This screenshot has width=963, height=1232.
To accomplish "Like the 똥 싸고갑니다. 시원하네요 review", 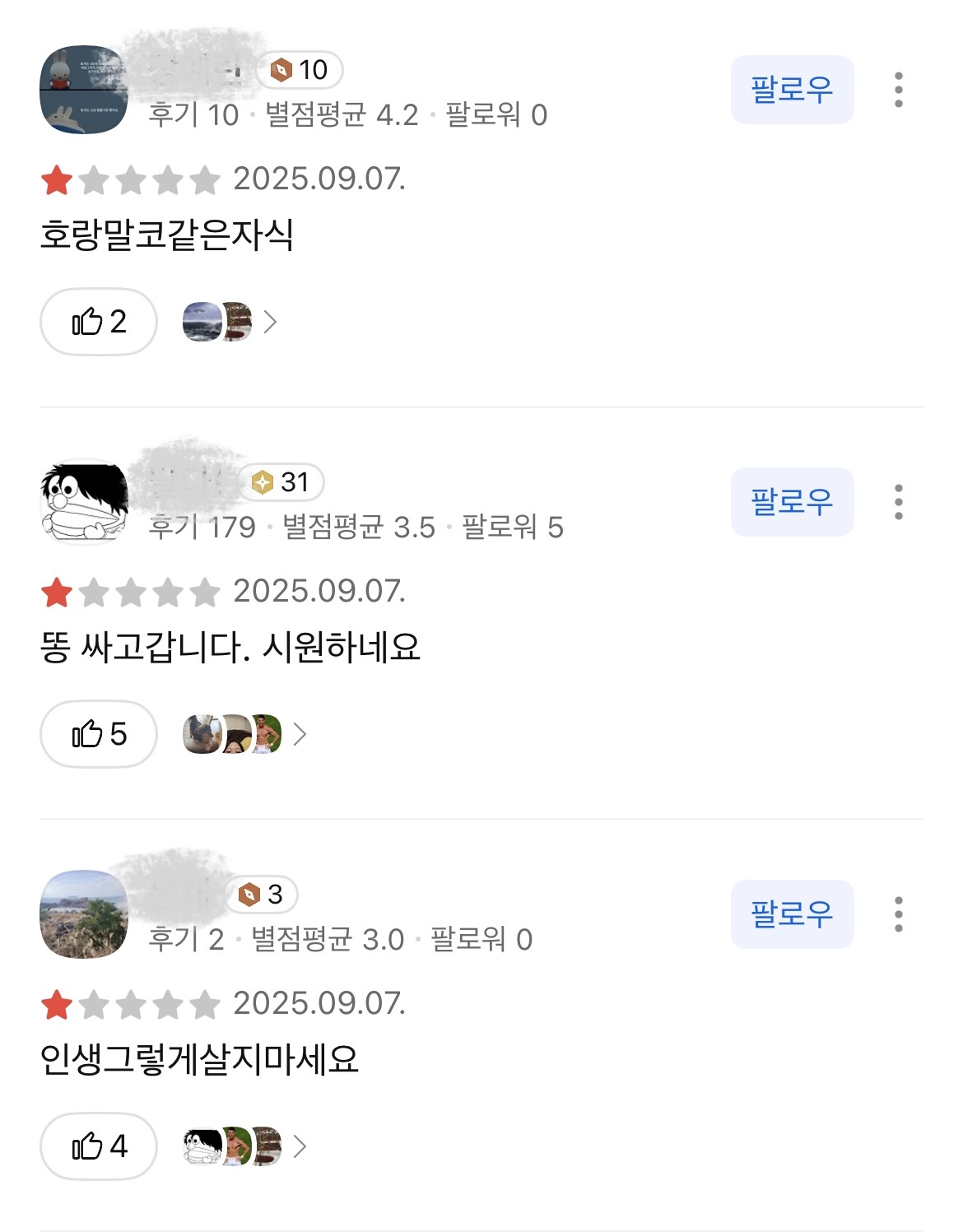I will click(99, 734).
